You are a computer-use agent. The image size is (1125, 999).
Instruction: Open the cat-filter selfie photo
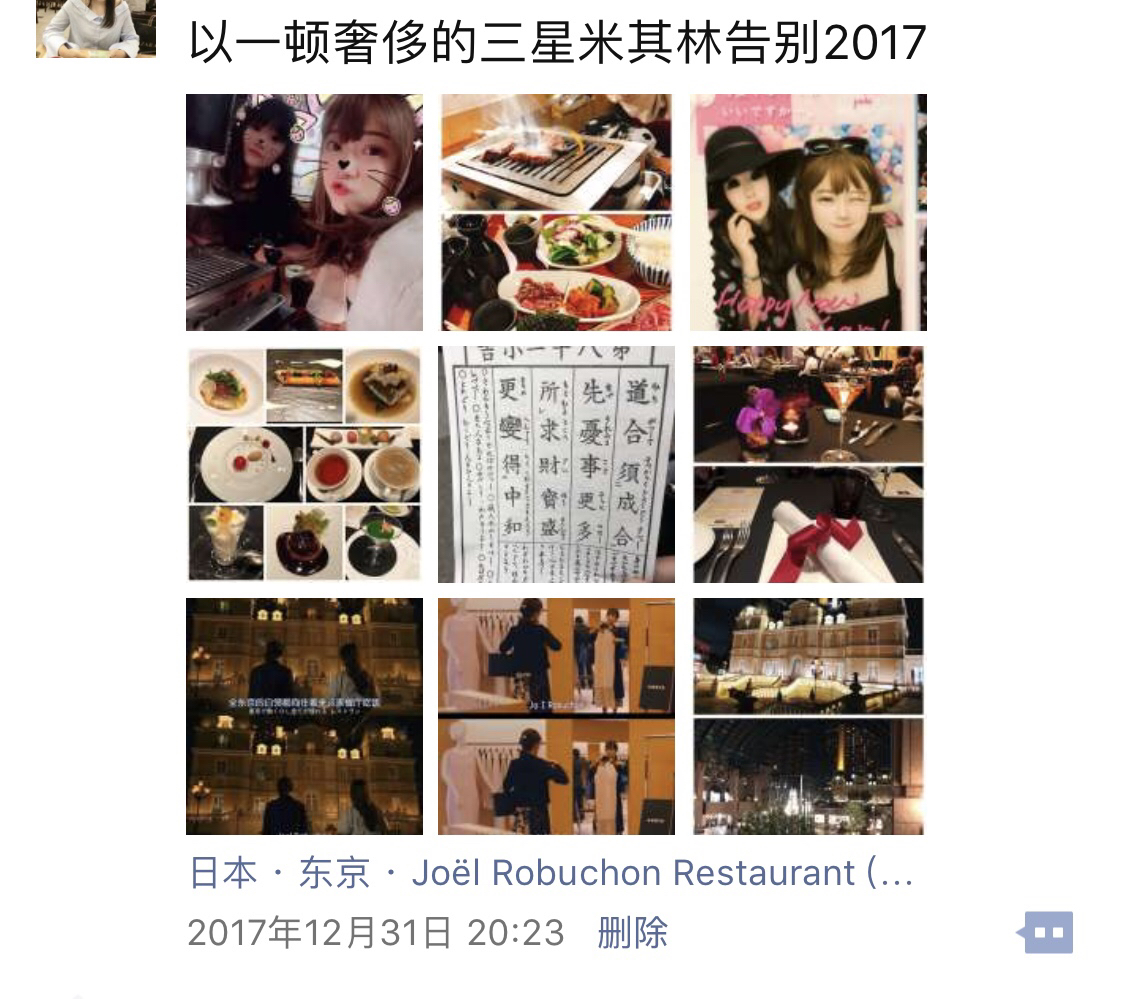click(304, 212)
